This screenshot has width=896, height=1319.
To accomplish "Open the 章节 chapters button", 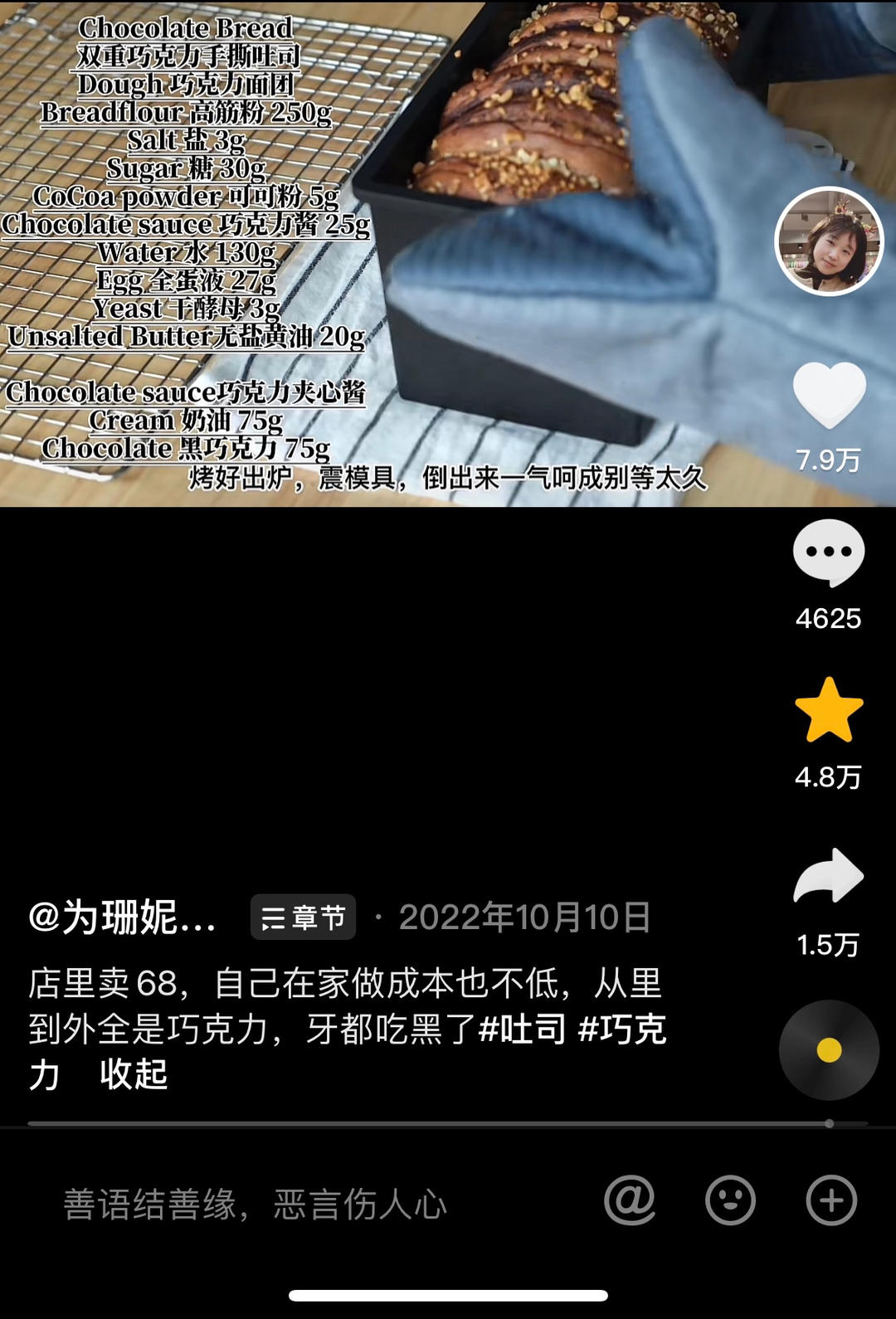I will tap(303, 917).
